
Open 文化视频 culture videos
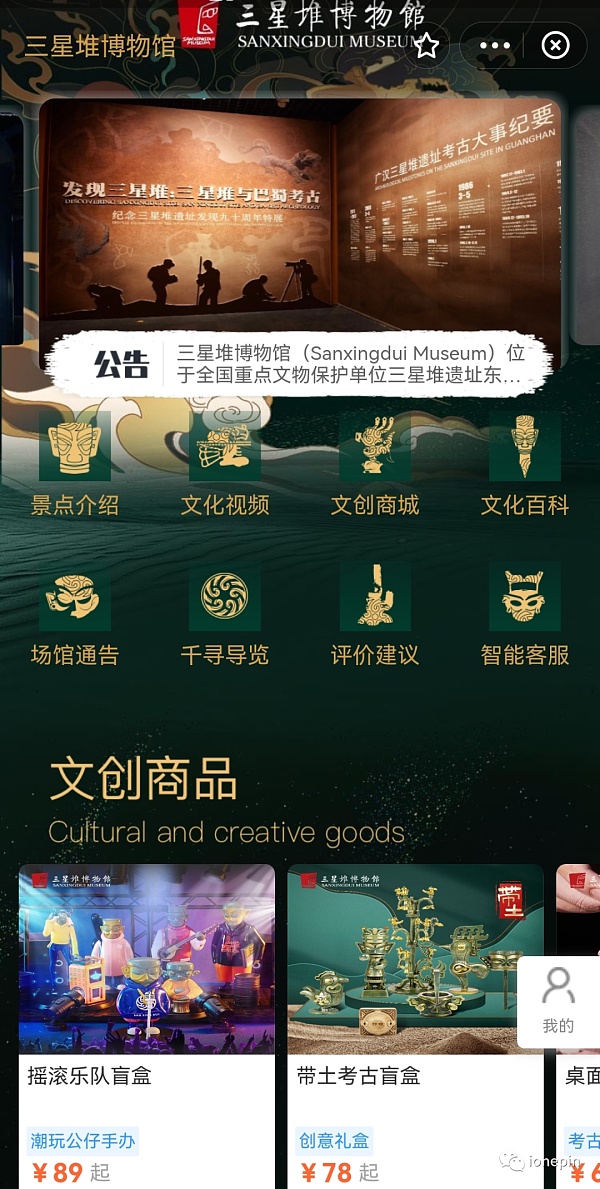[x=225, y=464]
